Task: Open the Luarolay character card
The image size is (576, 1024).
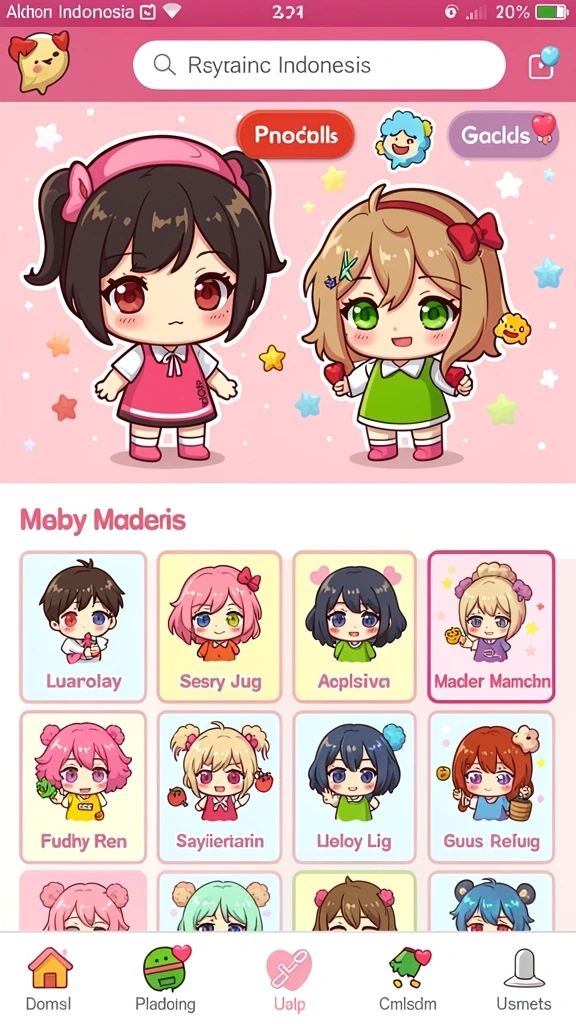Action: [x=83, y=627]
